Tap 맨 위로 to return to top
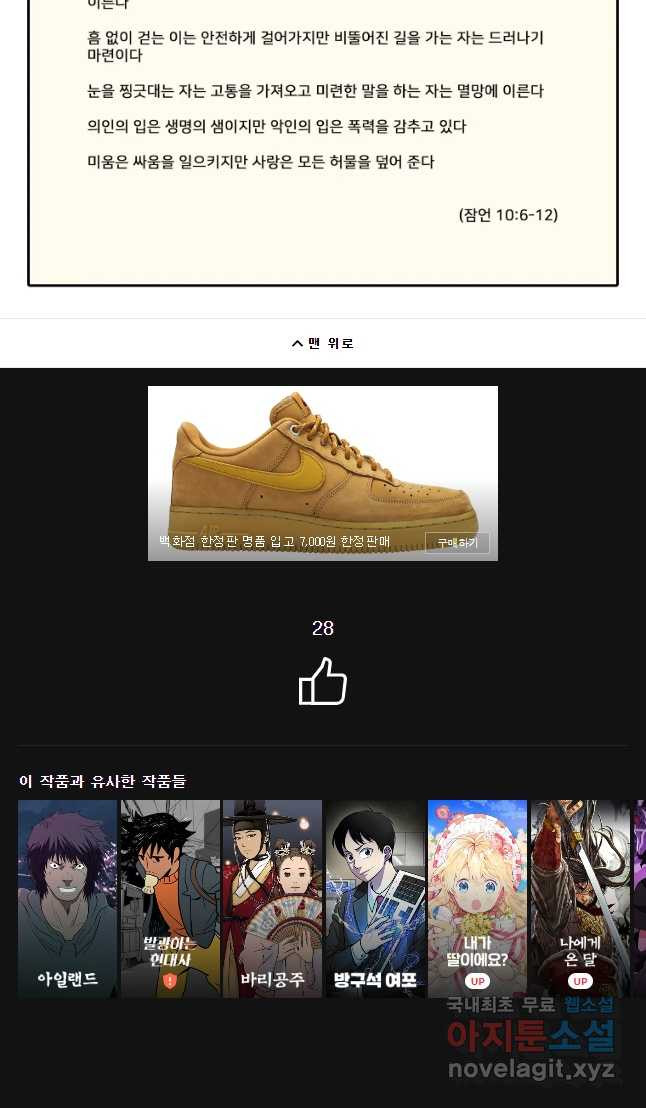Viewport: 646px width, 1108px height. (322, 343)
